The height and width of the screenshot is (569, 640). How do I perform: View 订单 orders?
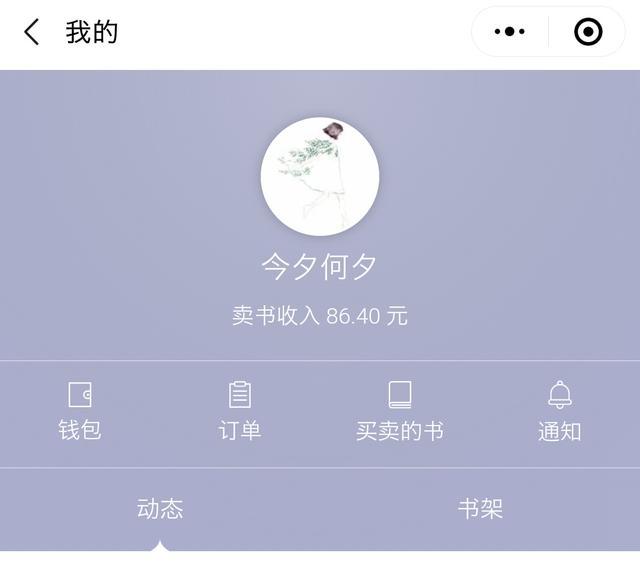[240, 411]
